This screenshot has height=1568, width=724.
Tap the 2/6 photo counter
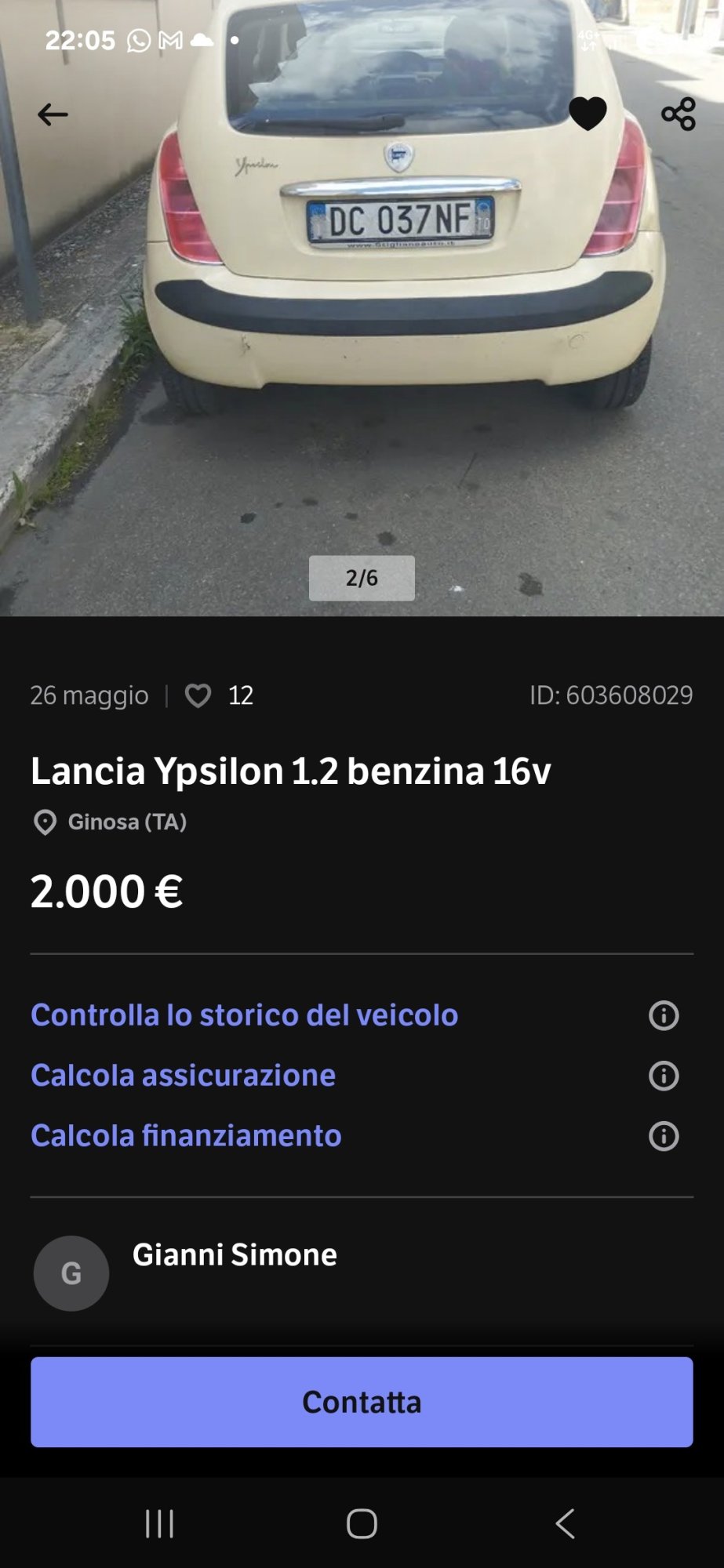(x=362, y=579)
